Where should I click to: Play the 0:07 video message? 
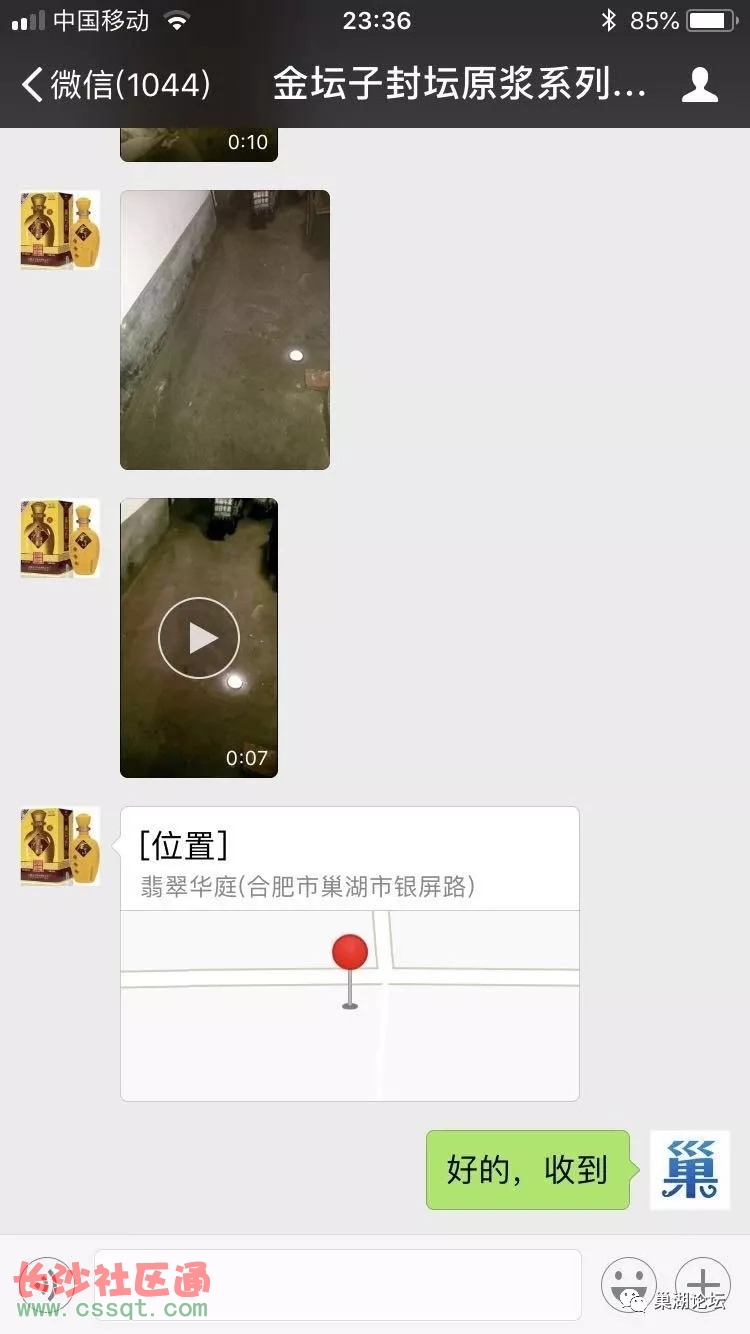[198, 637]
